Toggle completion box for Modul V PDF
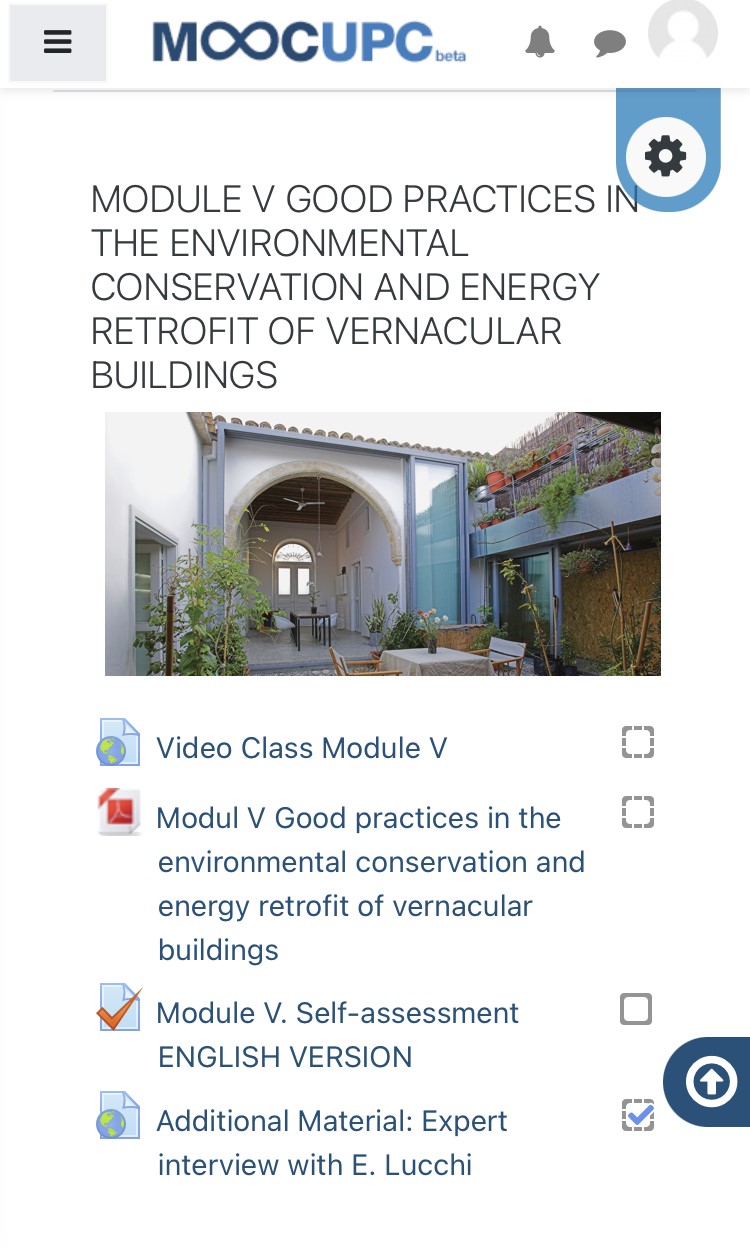This screenshot has width=750, height=1247. tap(637, 812)
